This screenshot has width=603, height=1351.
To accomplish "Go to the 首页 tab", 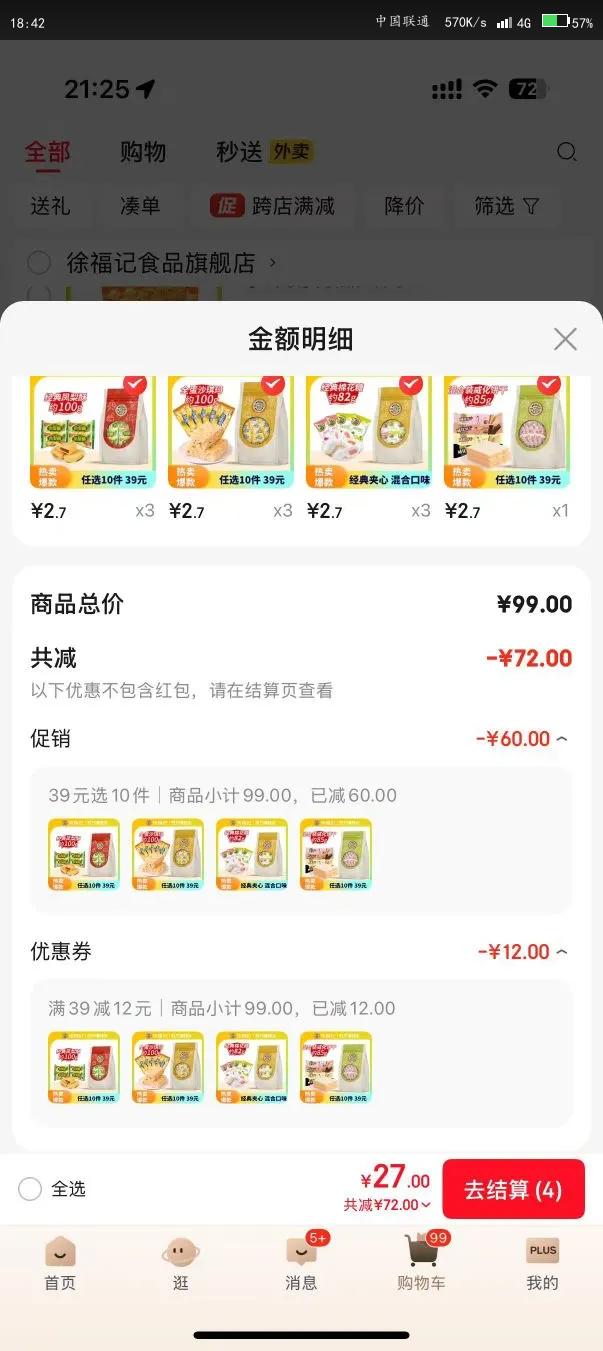I will [60, 1263].
